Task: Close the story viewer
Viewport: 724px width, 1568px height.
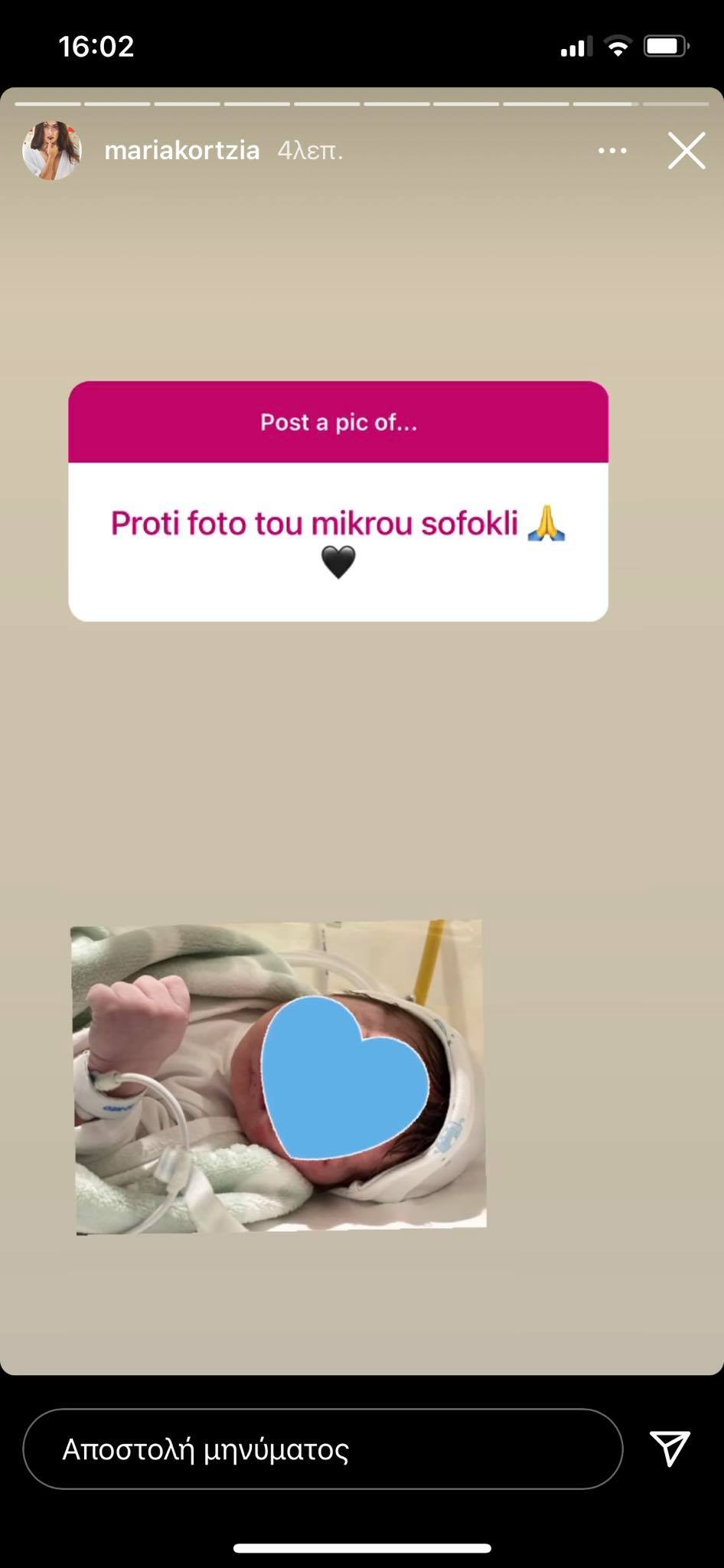Action: pos(686,151)
